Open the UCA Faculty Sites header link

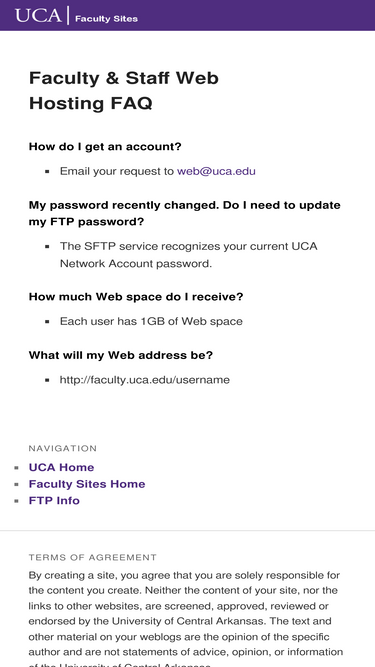[76, 16]
